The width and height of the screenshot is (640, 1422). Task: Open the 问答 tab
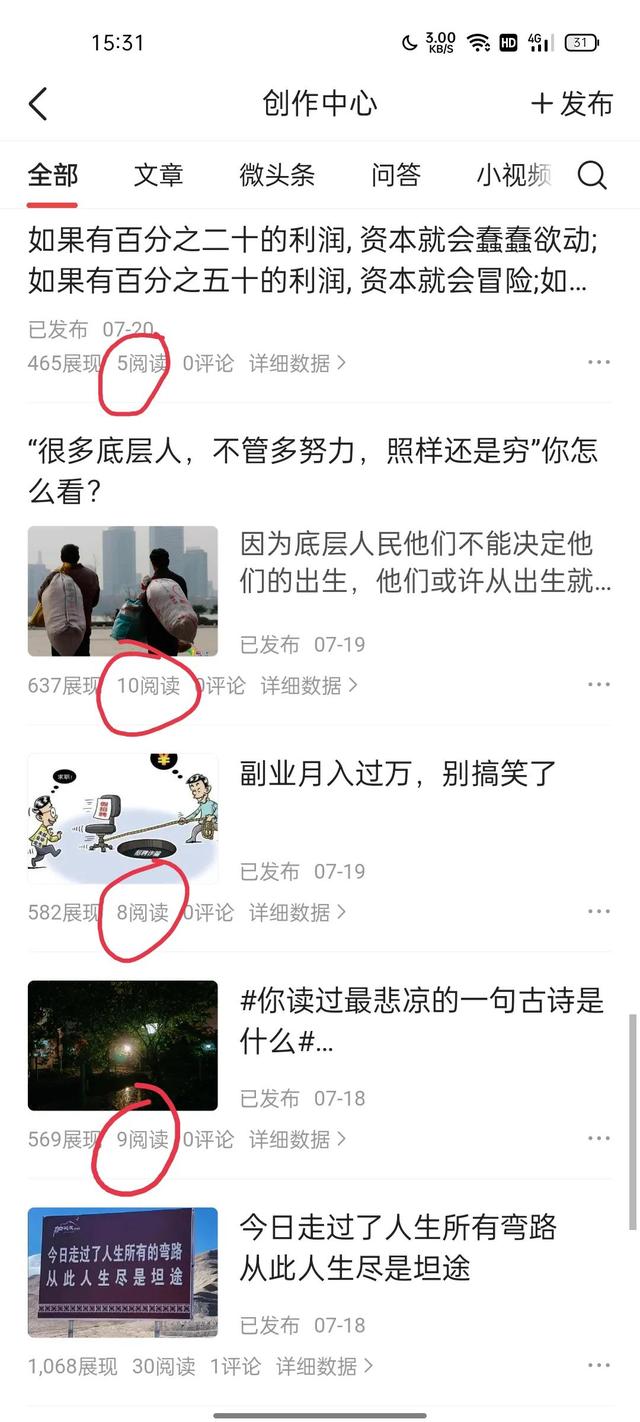pos(395,175)
